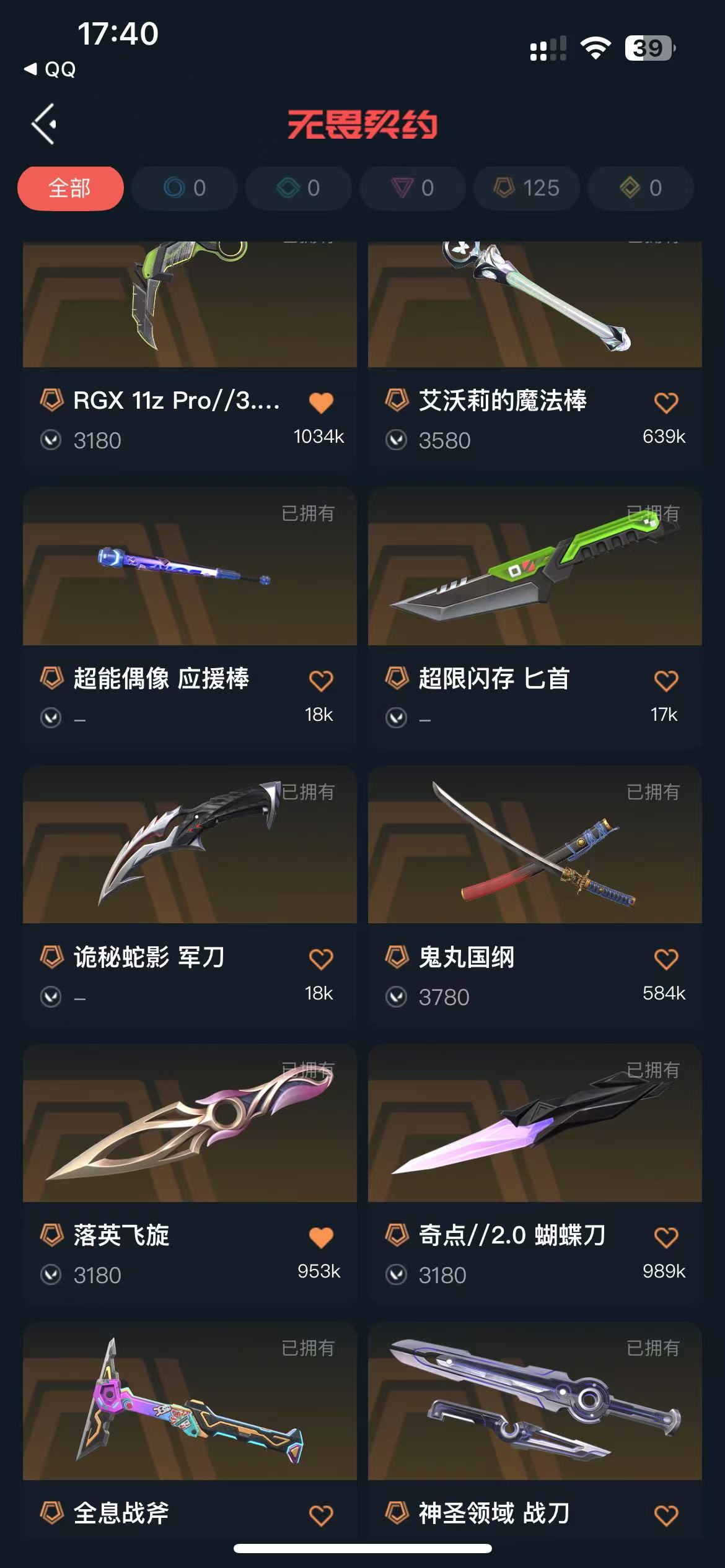Favorite 艾沃莉的魔法棒 with the heart icon
The width and height of the screenshot is (725, 1568).
coord(666,403)
